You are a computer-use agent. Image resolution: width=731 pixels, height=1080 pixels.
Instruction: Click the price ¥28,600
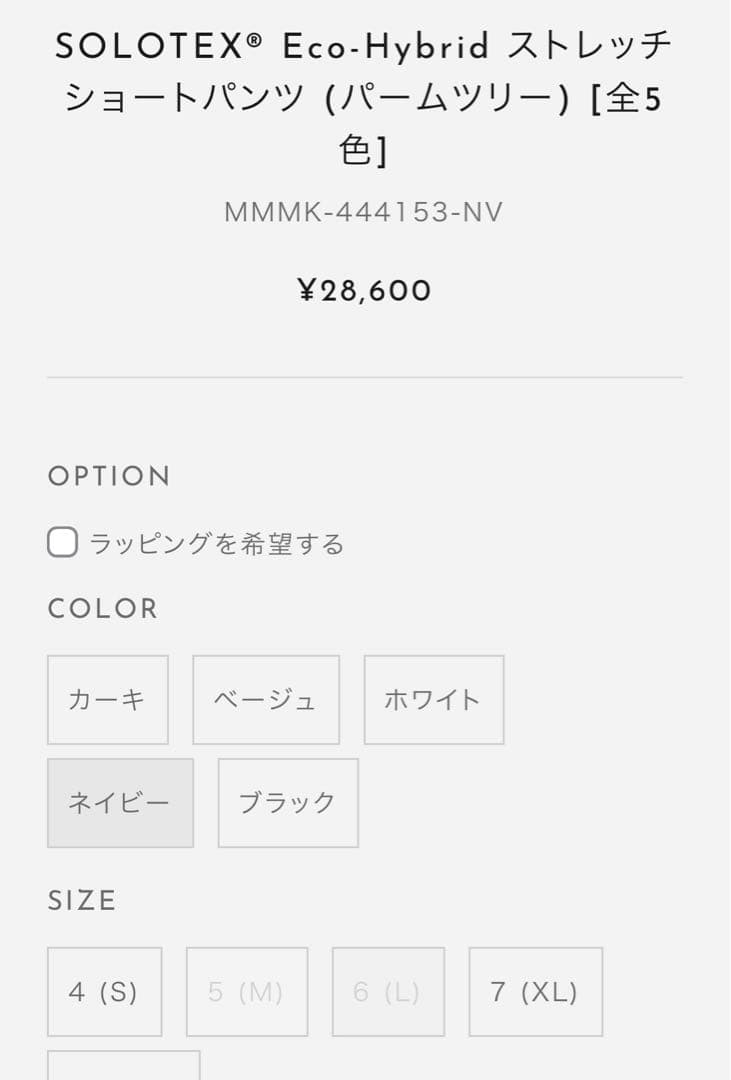[365, 291]
